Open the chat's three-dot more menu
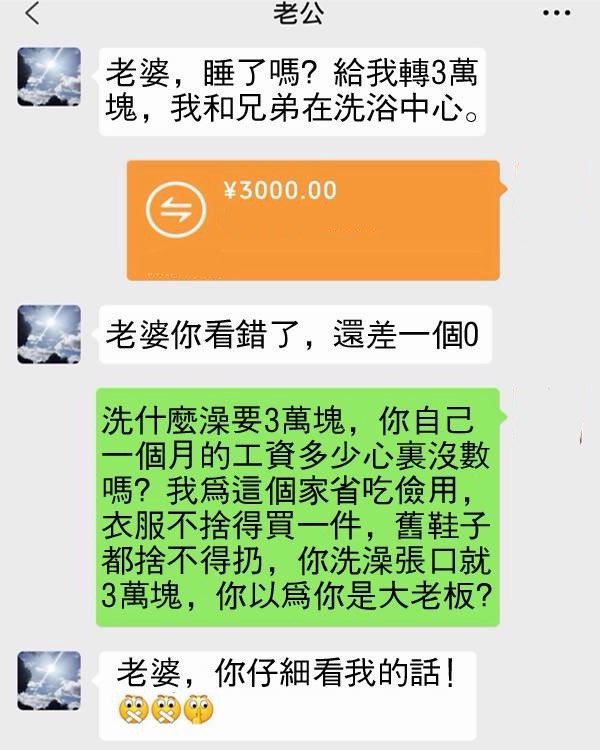The height and width of the screenshot is (750, 600). pyautogui.click(x=556, y=14)
